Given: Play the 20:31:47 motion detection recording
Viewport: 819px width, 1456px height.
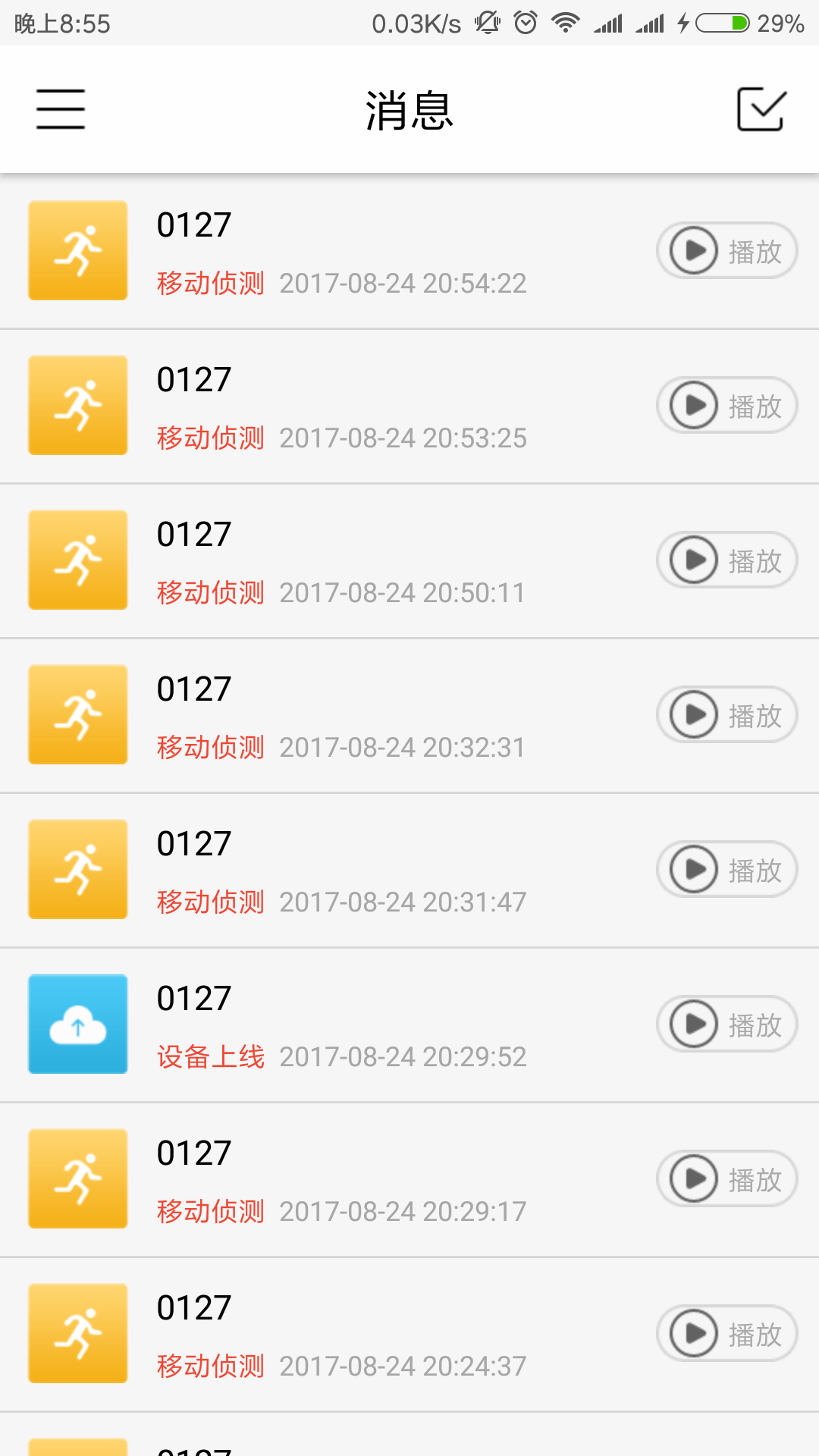Looking at the screenshot, I should (x=726, y=869).
